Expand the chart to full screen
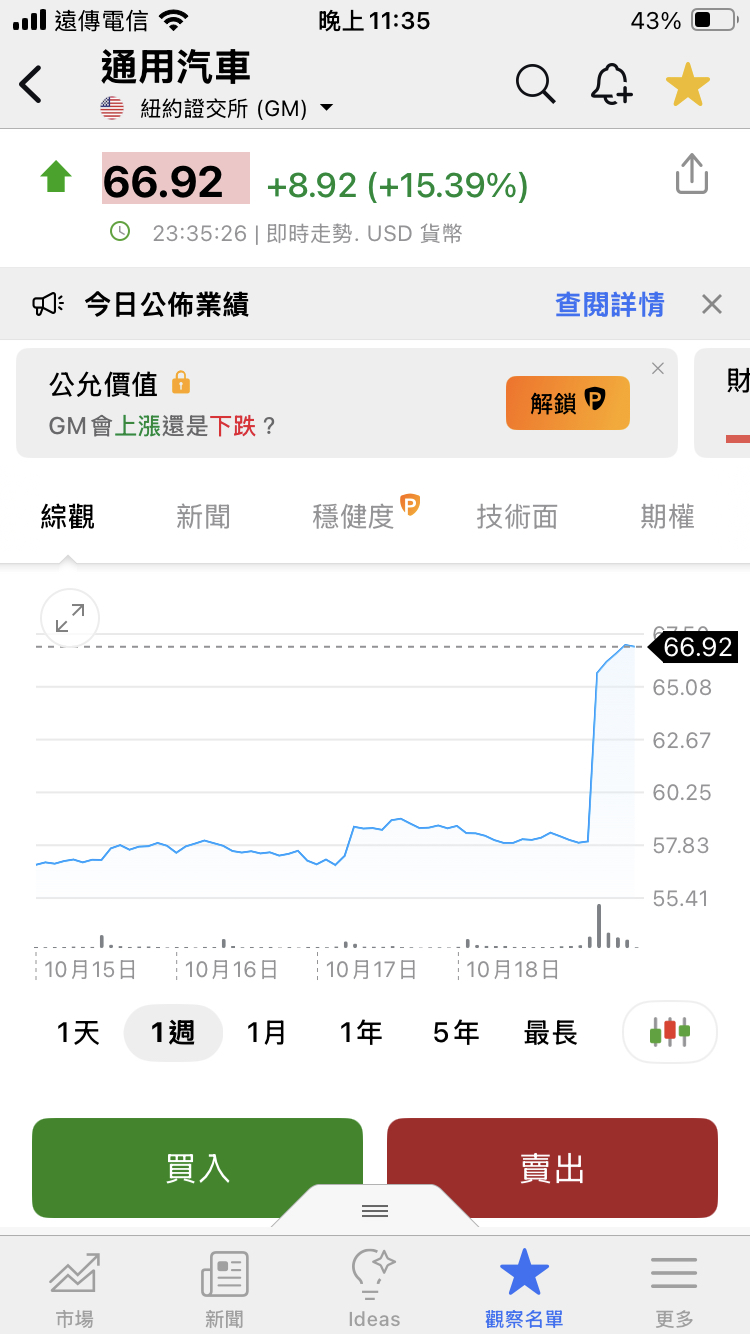Viewport: 750px width, 1334px height. click(x=70, y=619)
